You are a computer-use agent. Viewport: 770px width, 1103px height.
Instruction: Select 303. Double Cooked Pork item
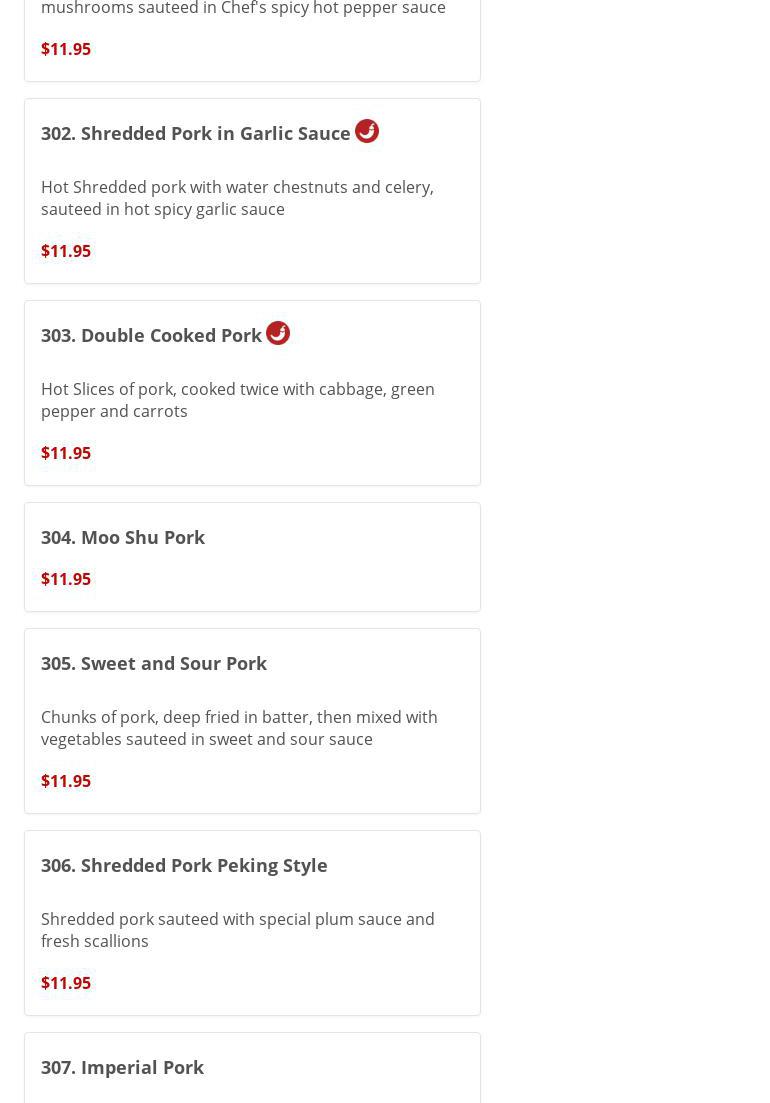point(152,336)
